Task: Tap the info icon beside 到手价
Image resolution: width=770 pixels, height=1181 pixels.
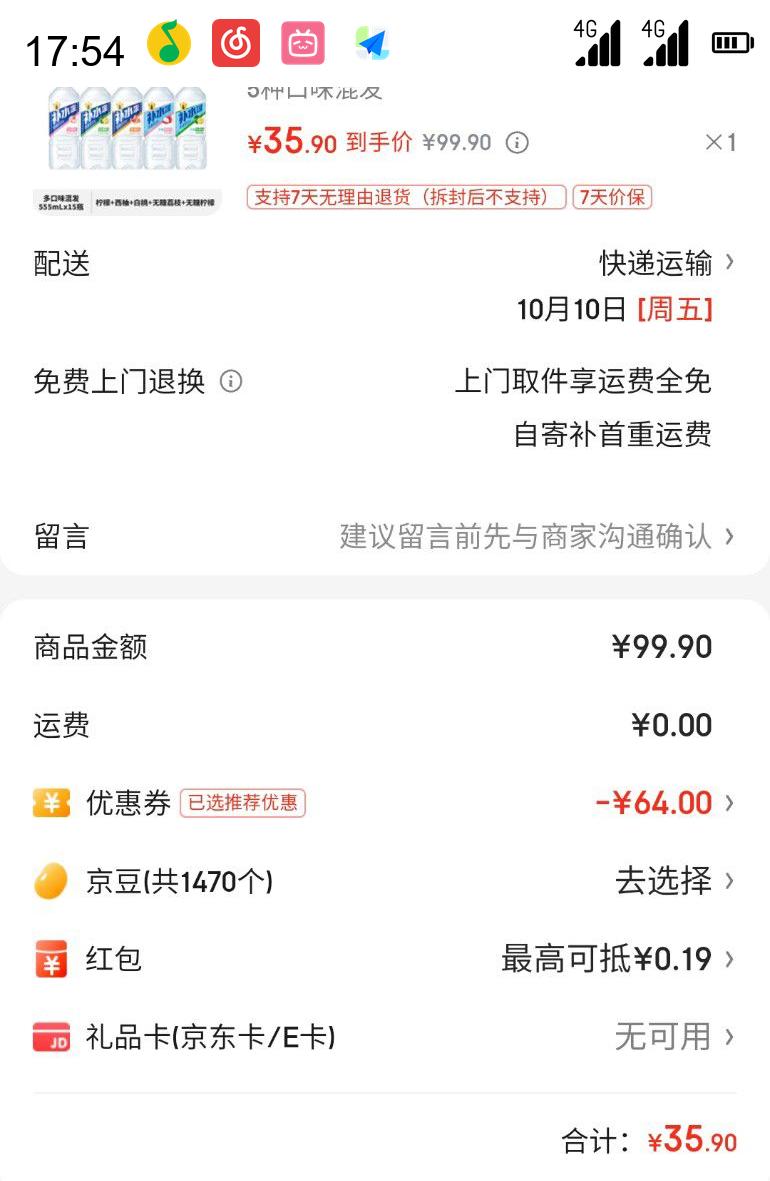Action: click(x=517, y=143)
